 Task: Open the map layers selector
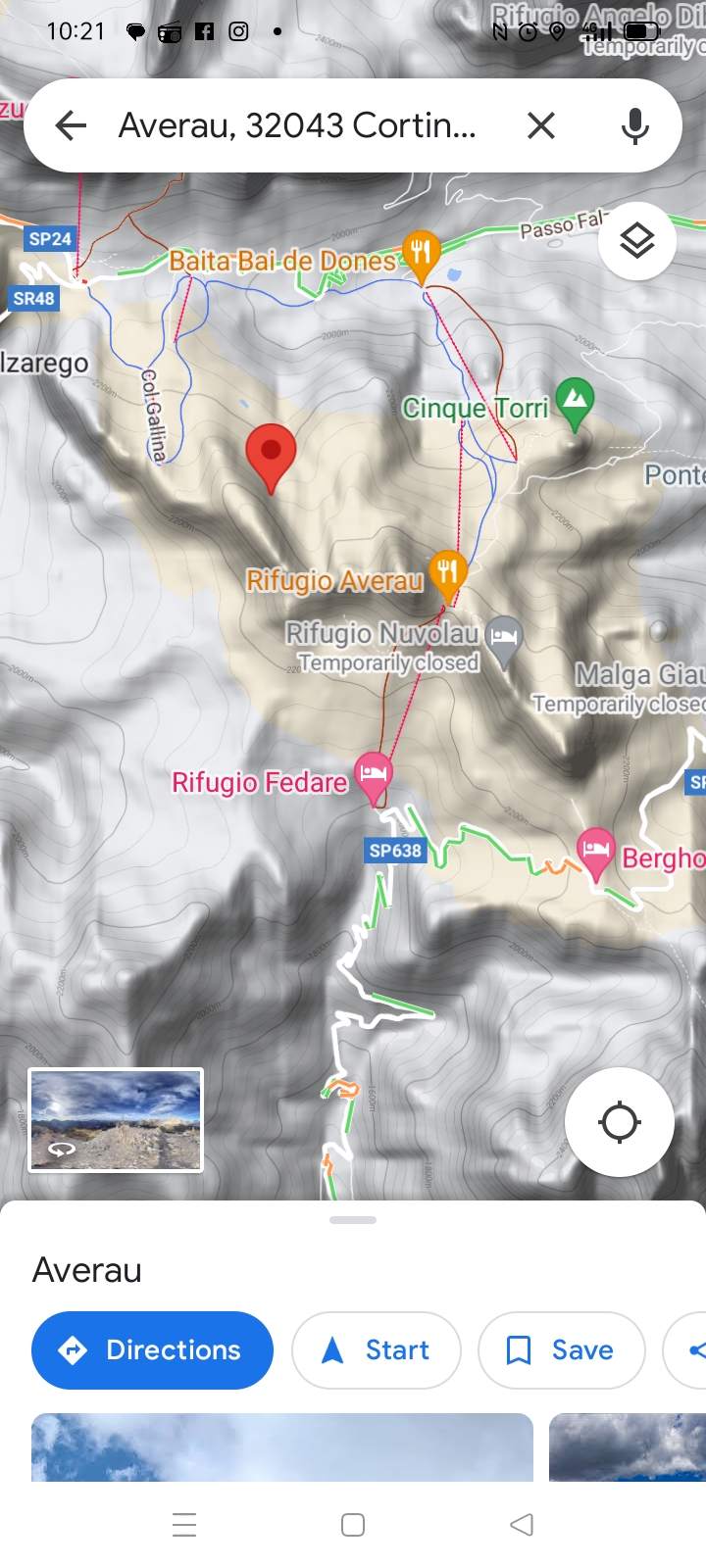(637, 241)
